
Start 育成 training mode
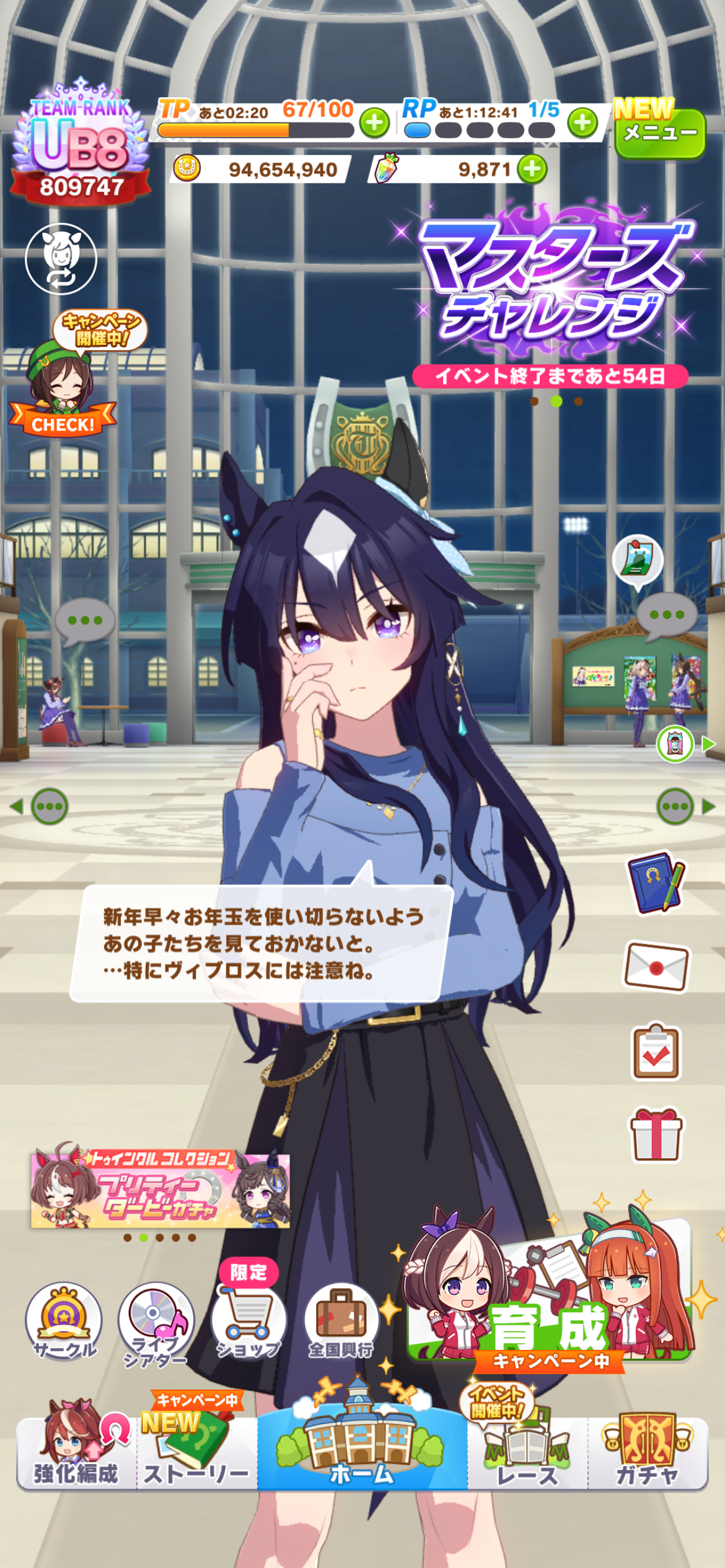pos(549,1307)
